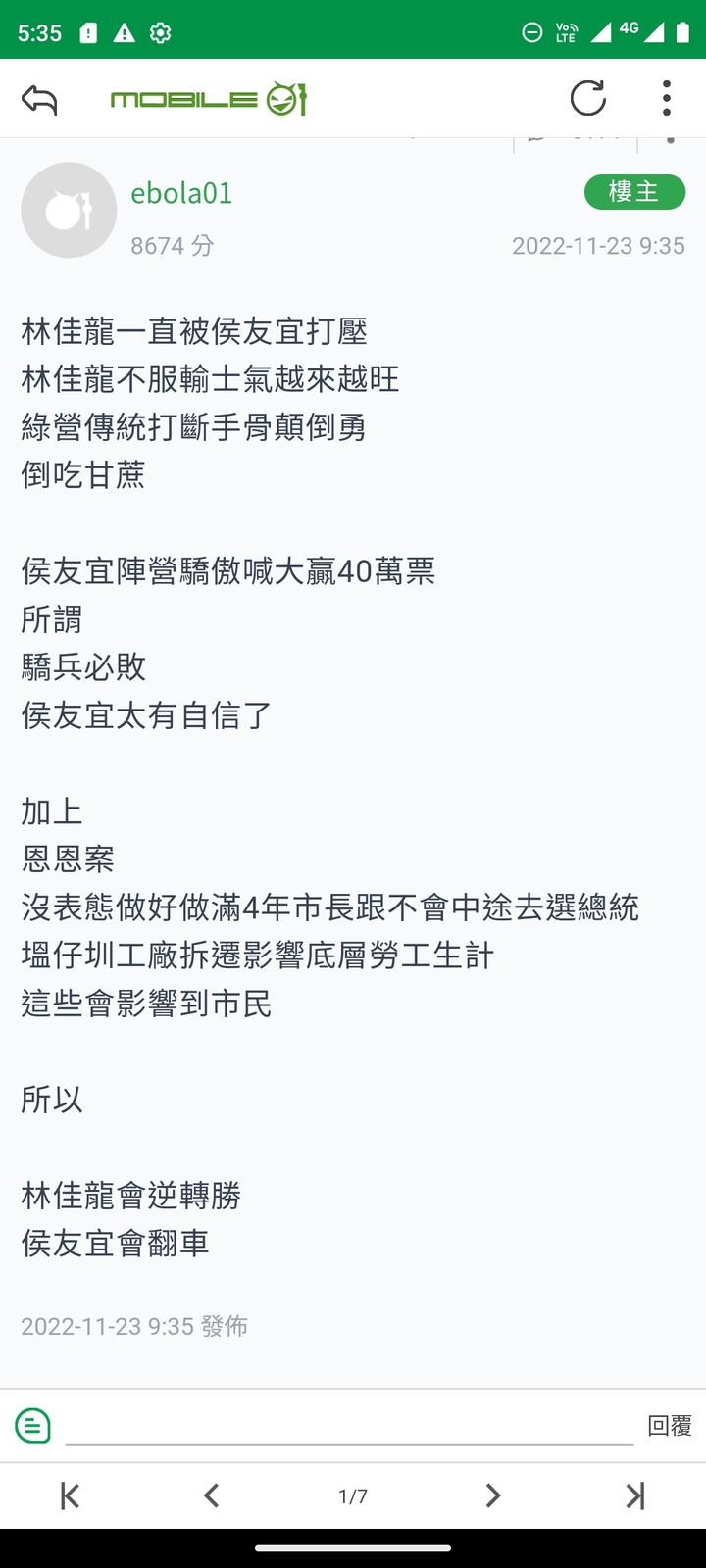The height and width of the screenshot is (1568, 706).
Task: Jump to the last page
Action: coord(635,1495)
